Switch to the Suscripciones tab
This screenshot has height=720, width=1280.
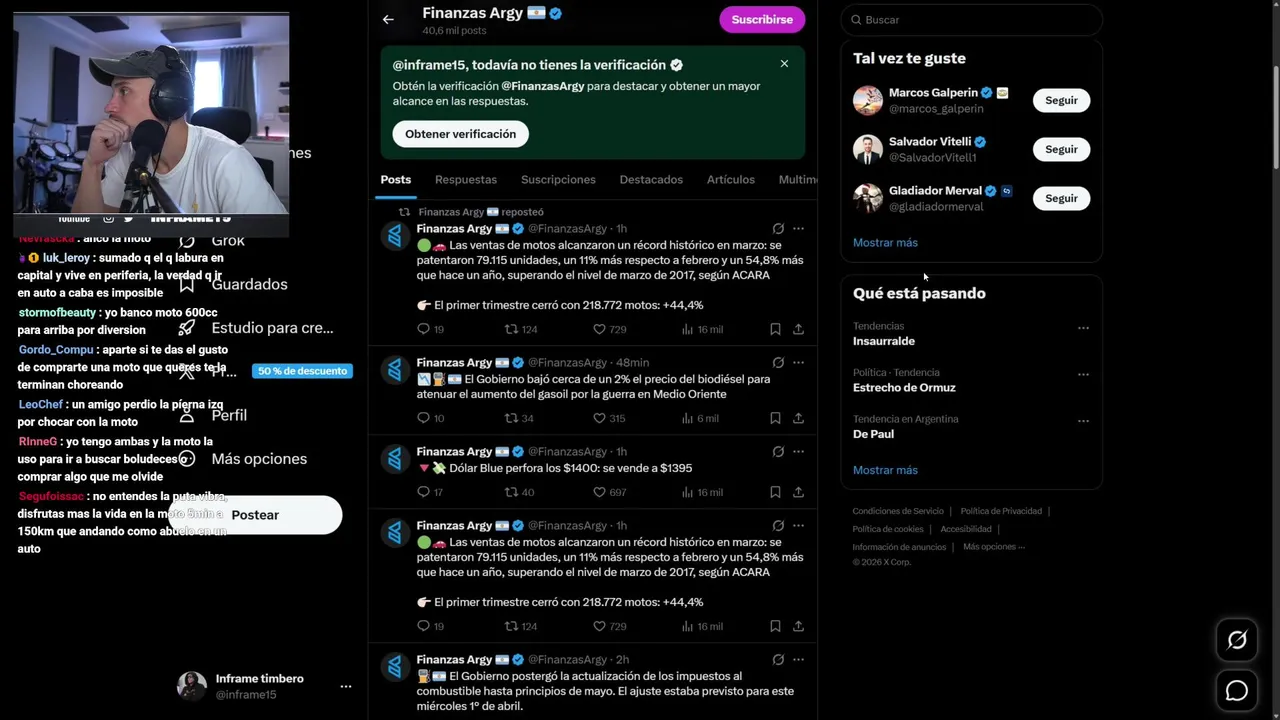[558, 180]
